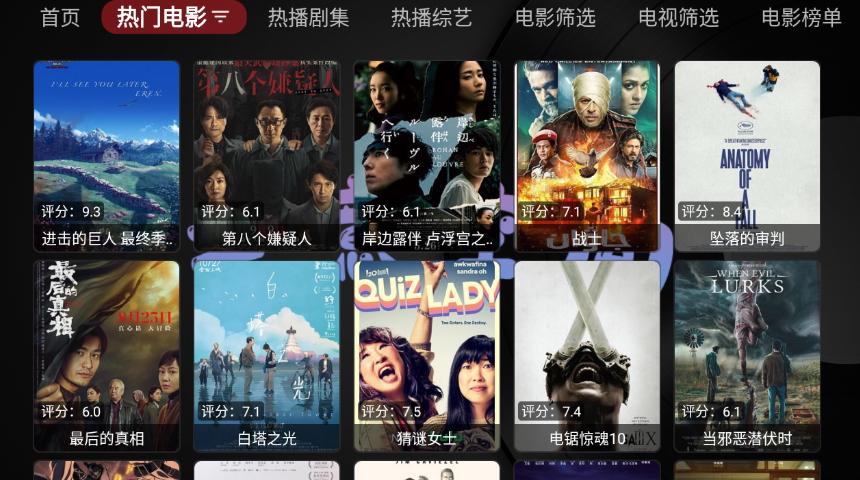Switch to 电视筛选 tab
Screen dimensions: 860x480
pos(678,18)
